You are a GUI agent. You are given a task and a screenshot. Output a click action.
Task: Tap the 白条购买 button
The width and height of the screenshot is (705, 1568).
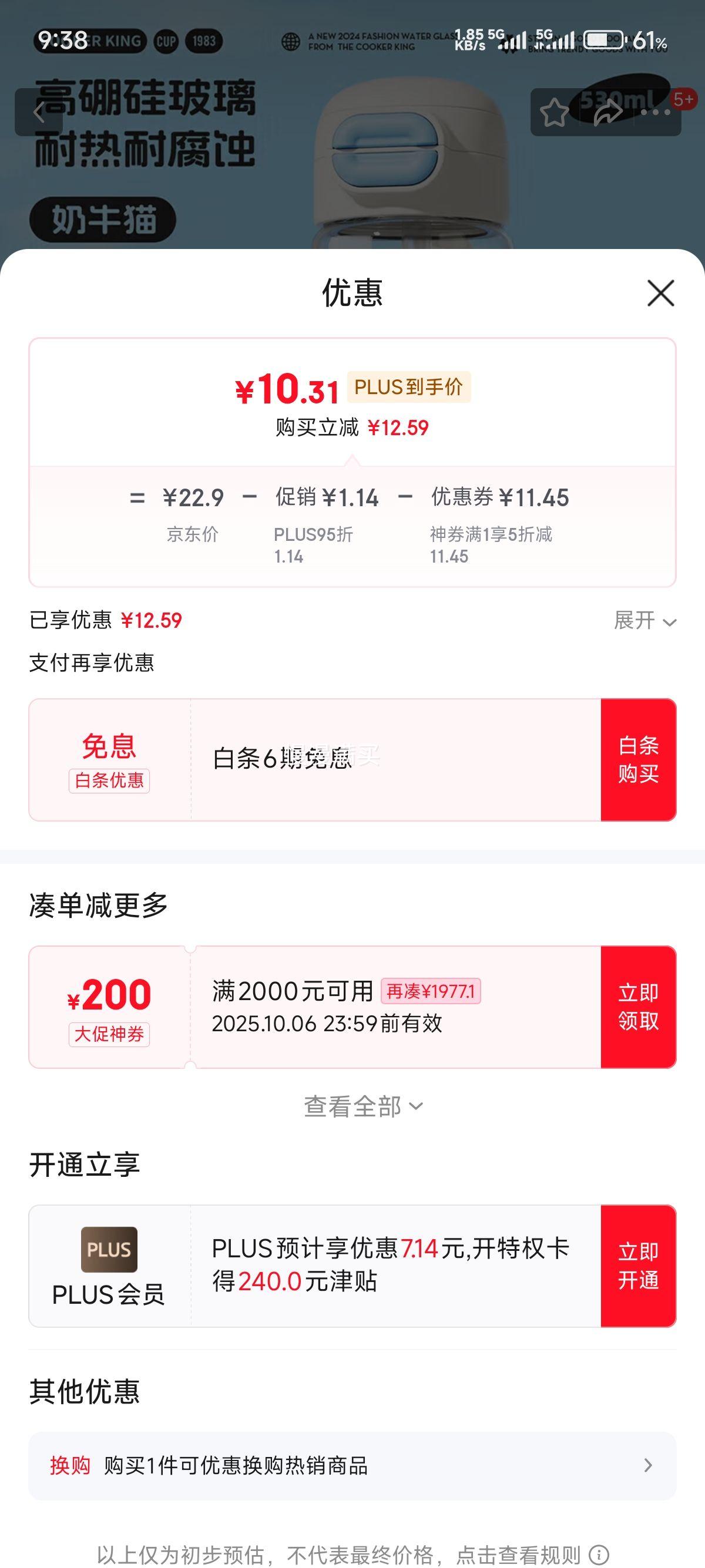click(x=638, y=760)
